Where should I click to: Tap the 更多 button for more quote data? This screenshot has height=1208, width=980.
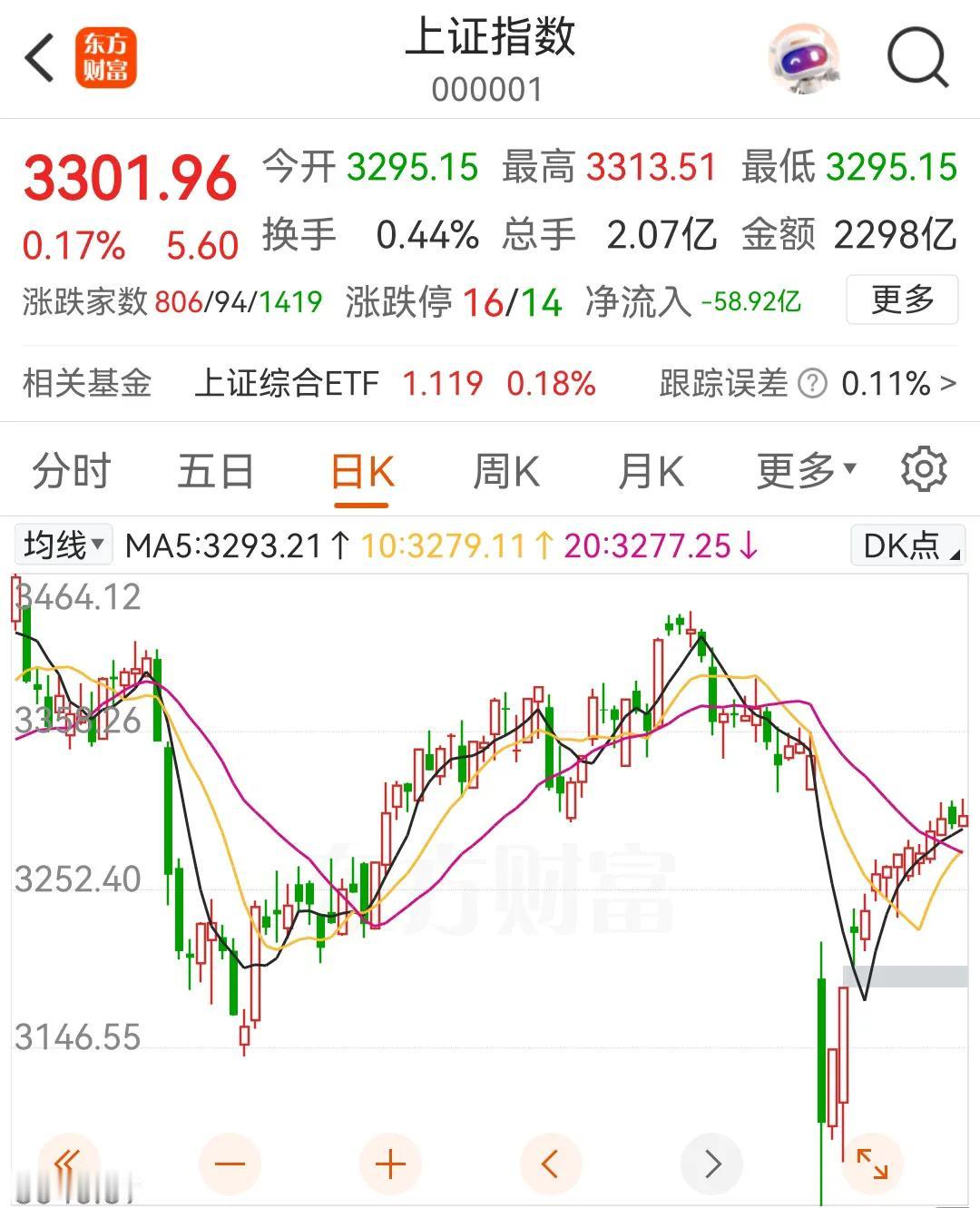click(901, 300)
